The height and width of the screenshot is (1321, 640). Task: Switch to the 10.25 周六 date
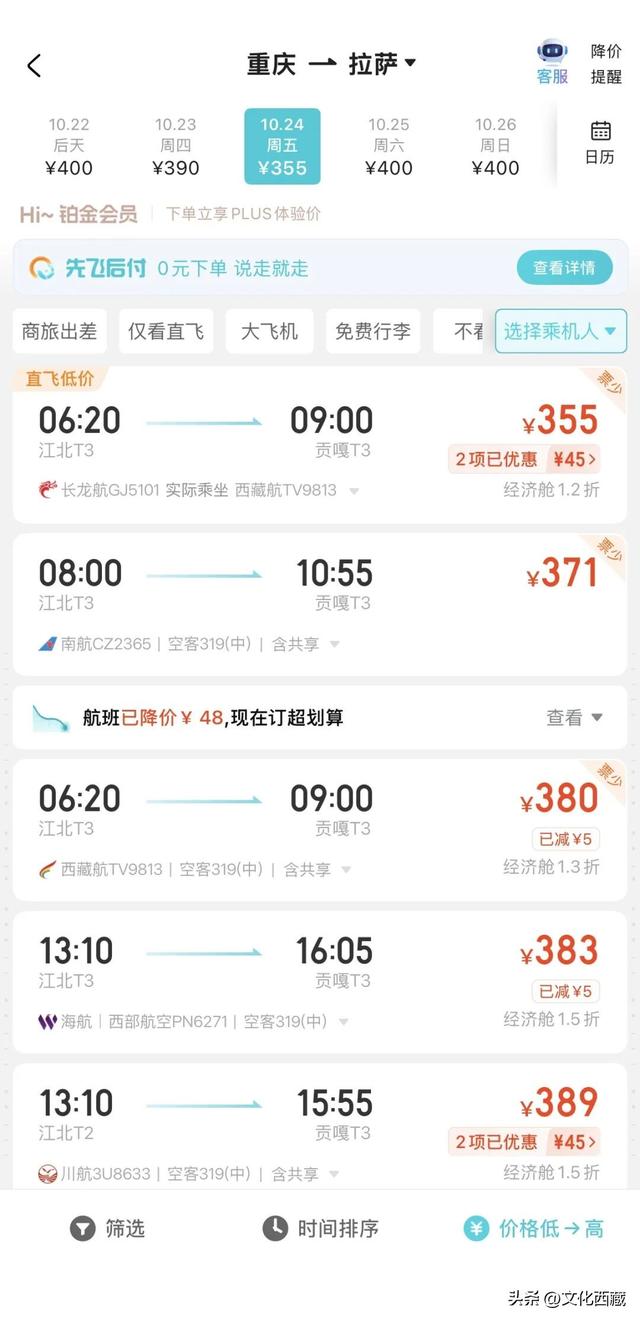pyautogui.click(x=389, y=146)
